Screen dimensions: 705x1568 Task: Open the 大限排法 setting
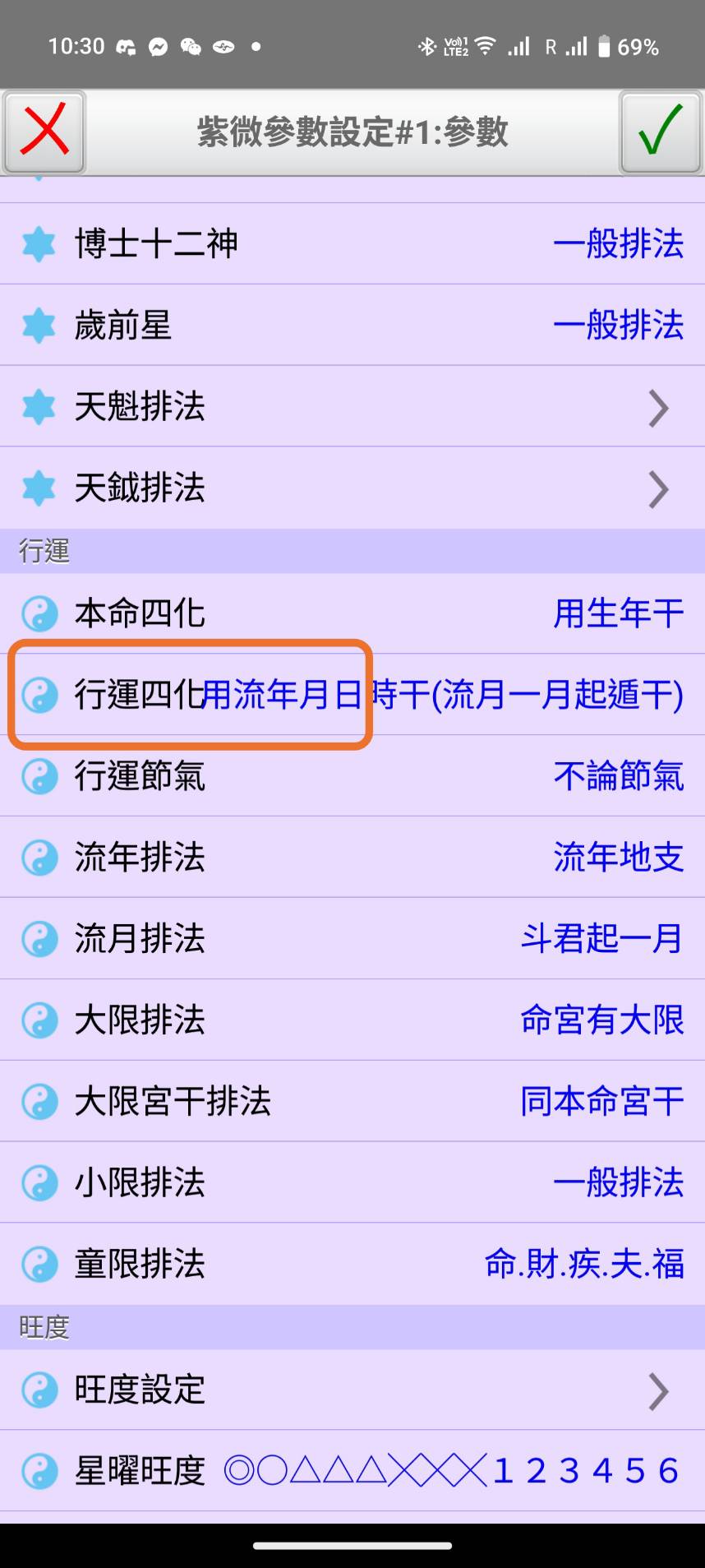[352, 1020]
